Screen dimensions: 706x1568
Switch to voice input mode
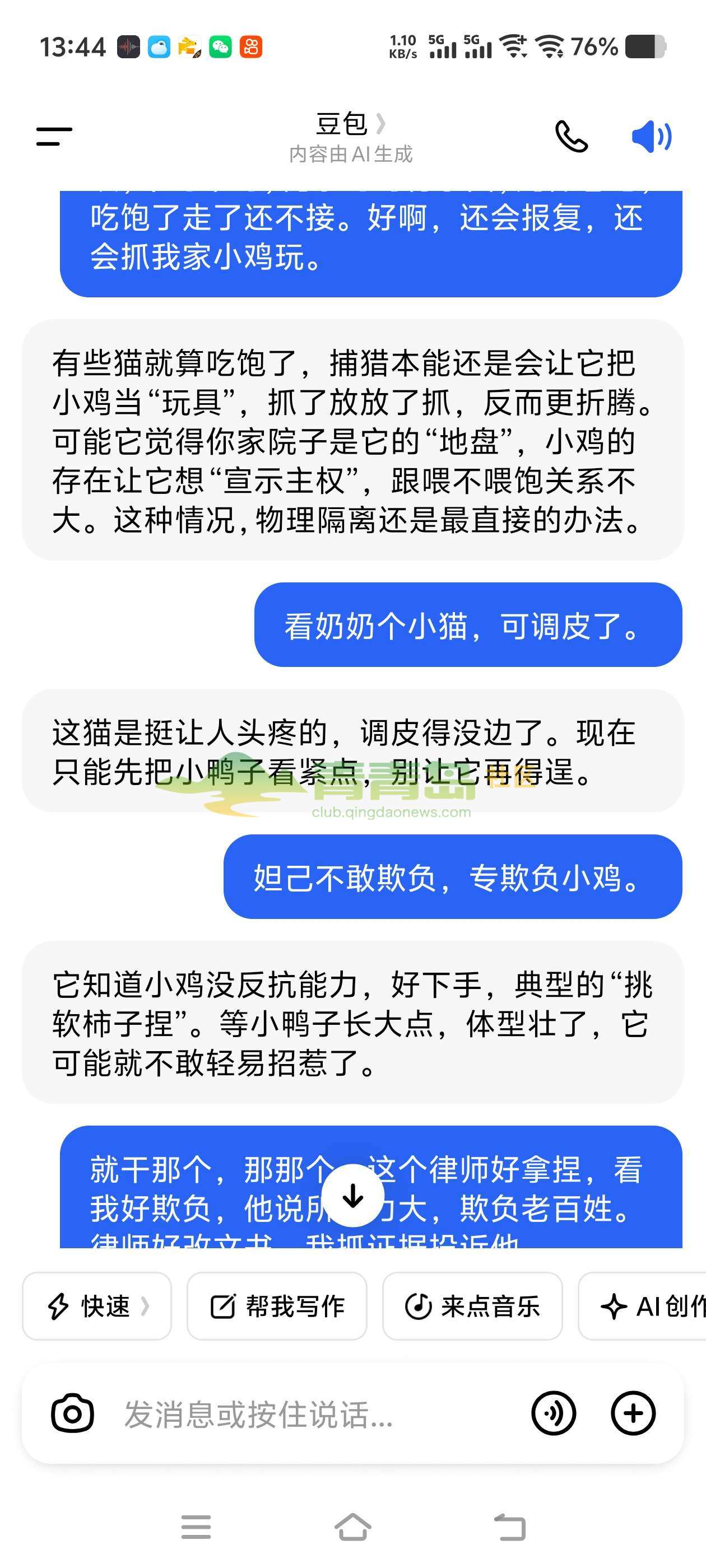[553, 1413]
